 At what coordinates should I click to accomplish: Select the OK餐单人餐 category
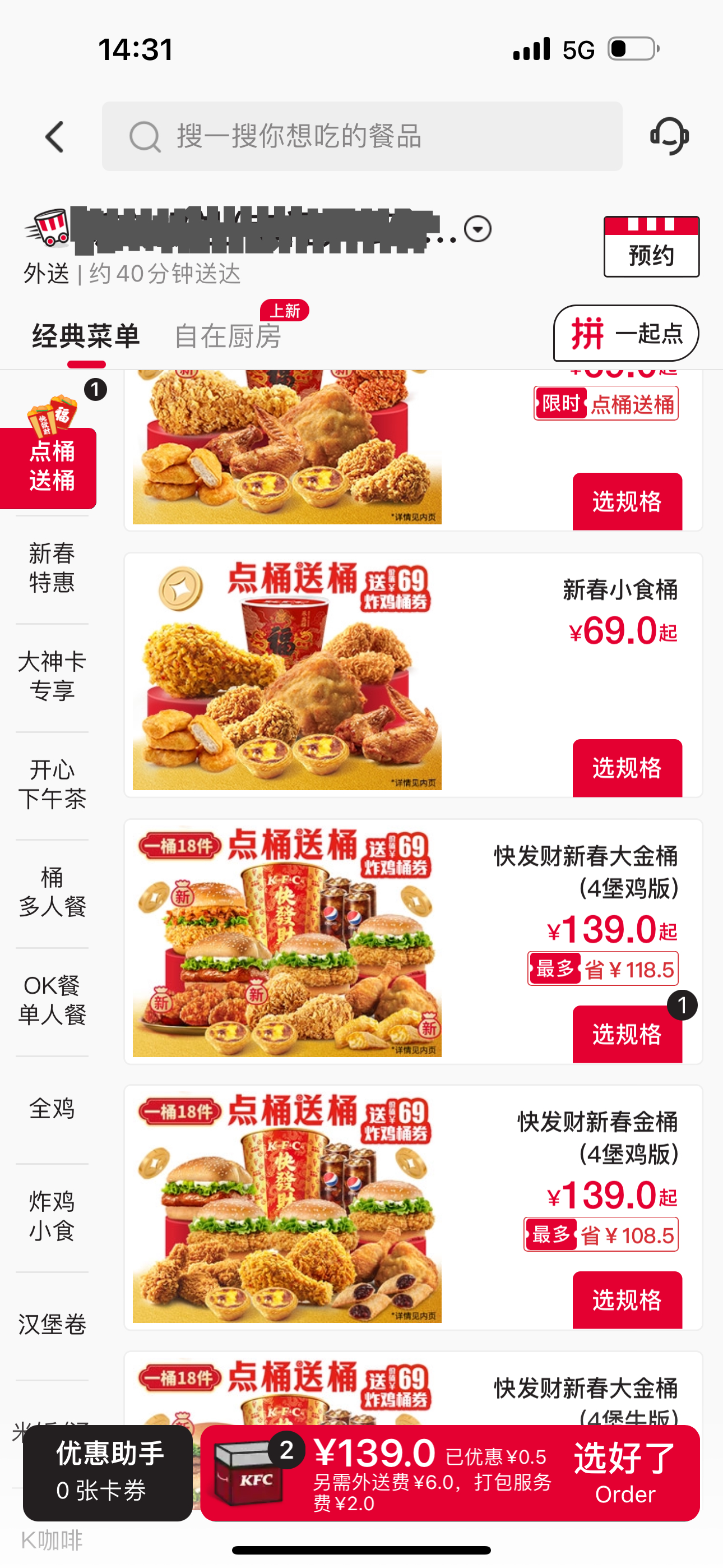click(x=52, y=1000)
